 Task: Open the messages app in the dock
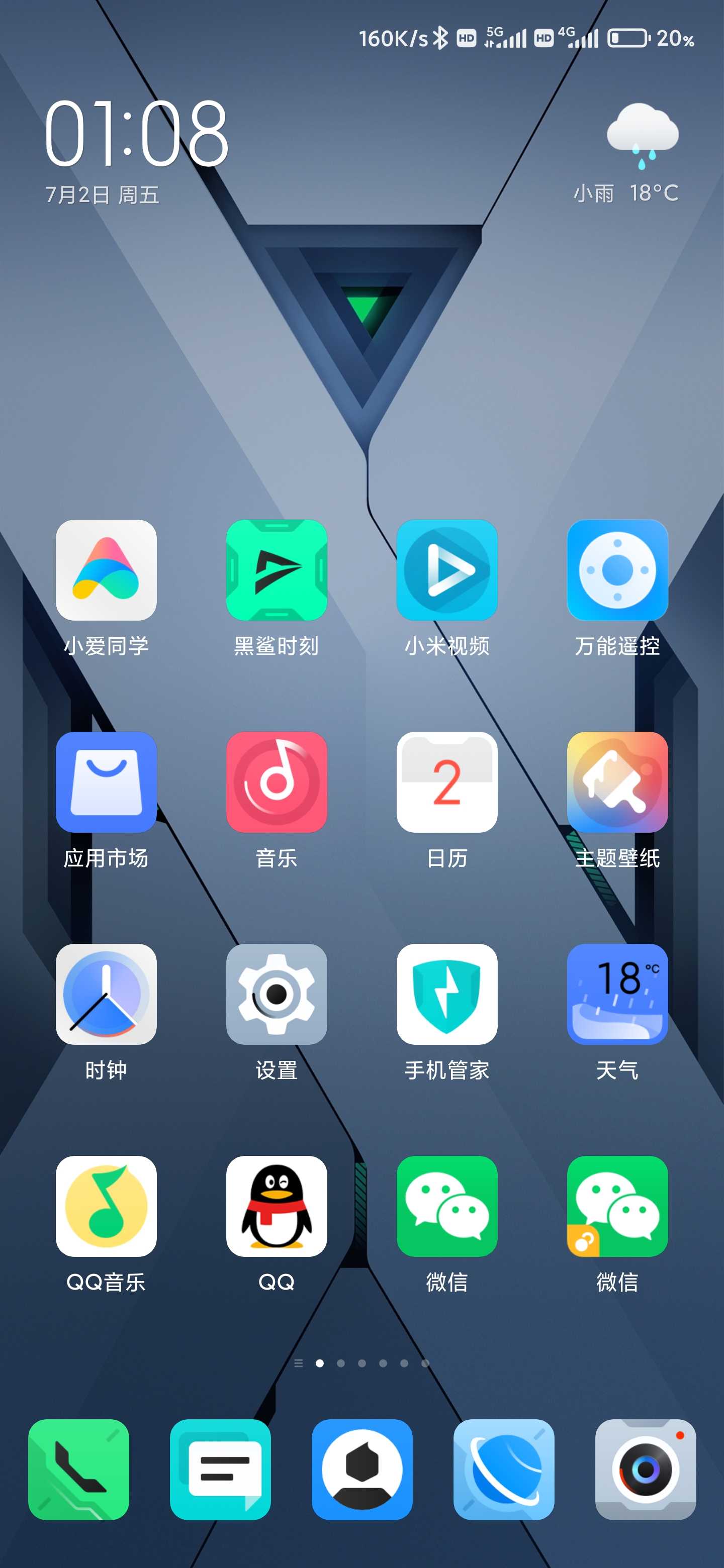pyautogui.click(x=220, y=1469)
